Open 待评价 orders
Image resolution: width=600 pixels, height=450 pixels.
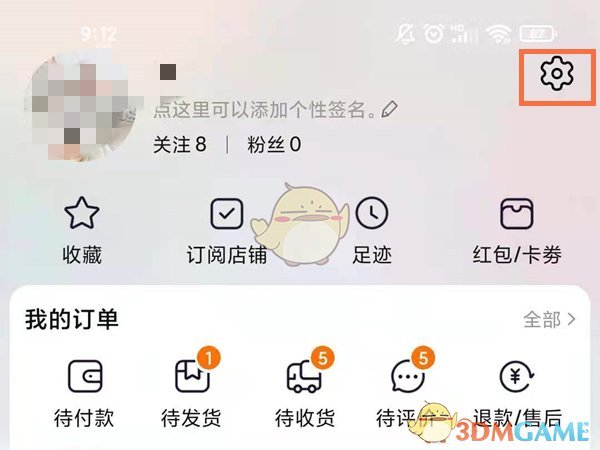[407, 392]
